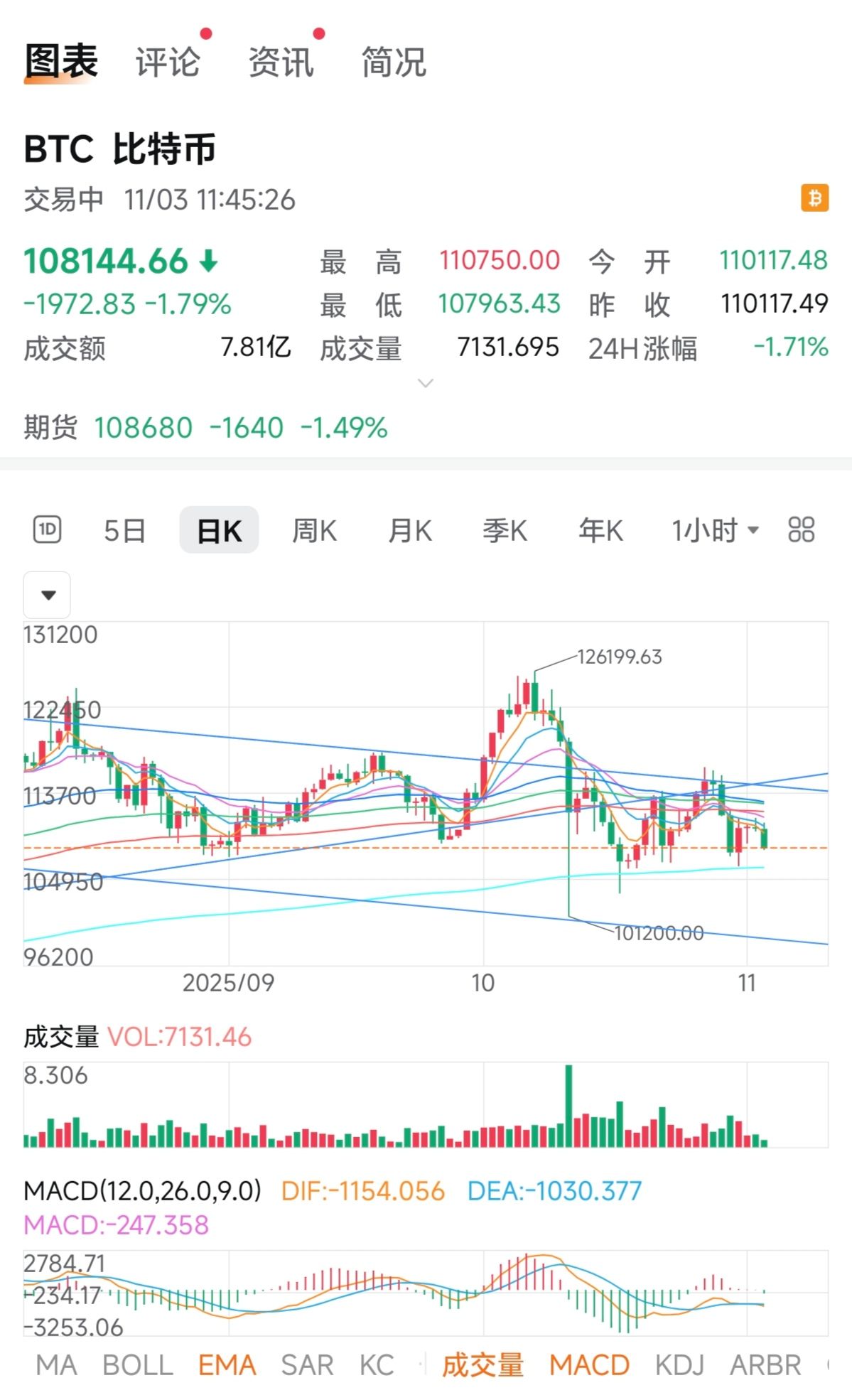The width and height of the screenshot is (852, 1400).
Task: Tap the chart collapse arrow button
Action: 48,595
